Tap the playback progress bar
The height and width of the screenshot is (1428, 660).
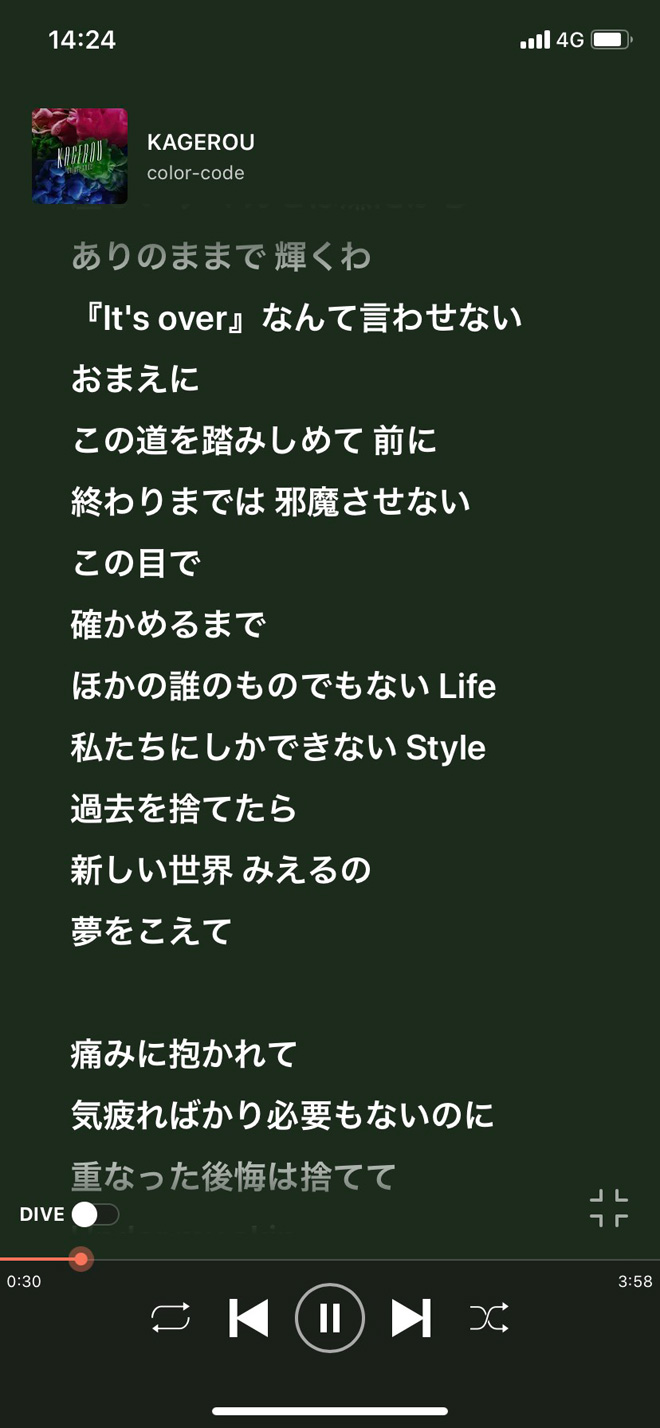(x=330, y=1259)
